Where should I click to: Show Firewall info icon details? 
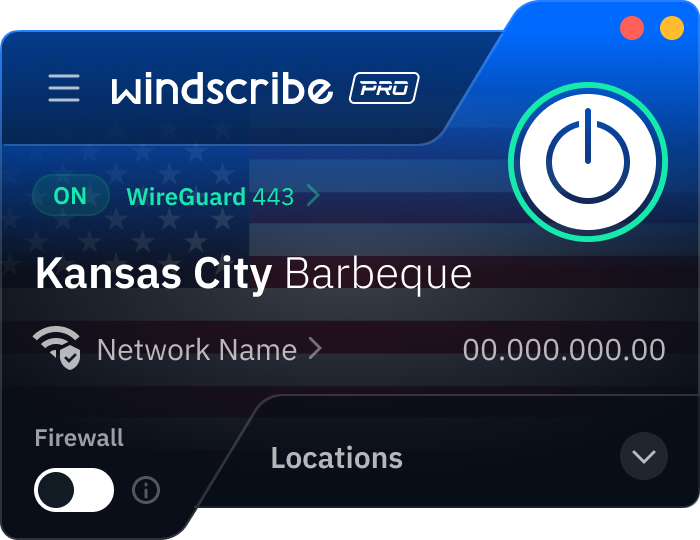[146, 491]
